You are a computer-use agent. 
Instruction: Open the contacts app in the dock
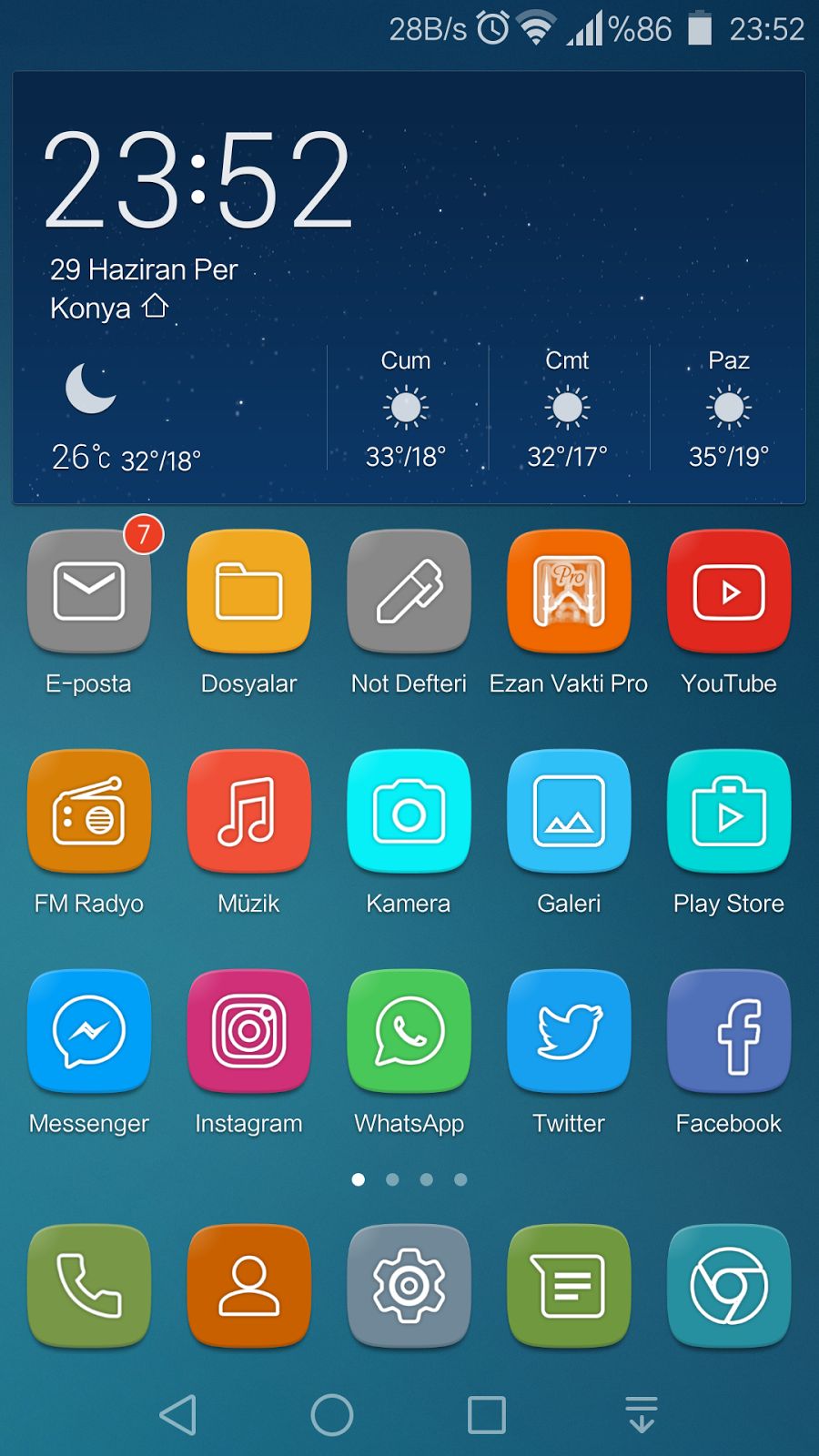(x=248, y=1286)
